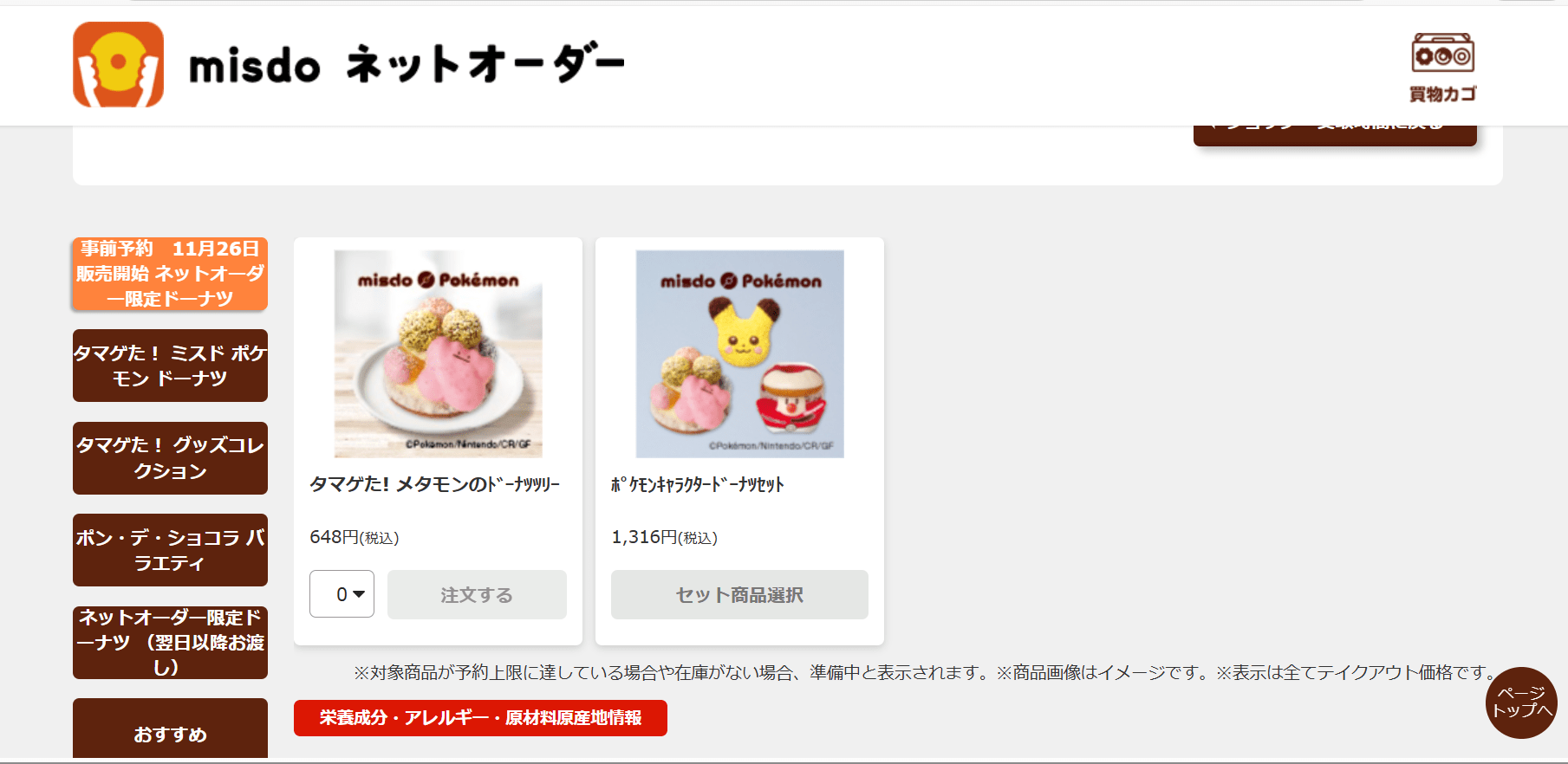The image size is (1568, 764).
Task: Switch to ポン・デ・ショコラ バラエティ category
Action: pos(170,550)
